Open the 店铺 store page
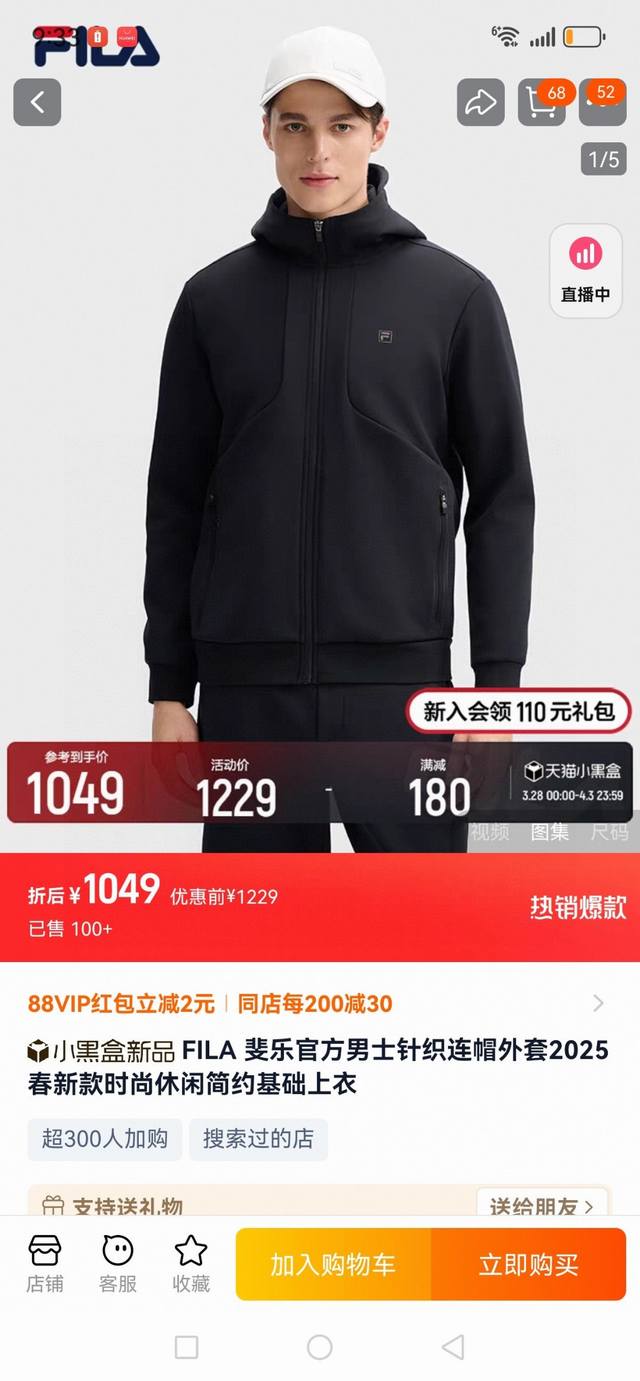The width and height of the screenshot is (640, 1381). [x=45, y=1264]
